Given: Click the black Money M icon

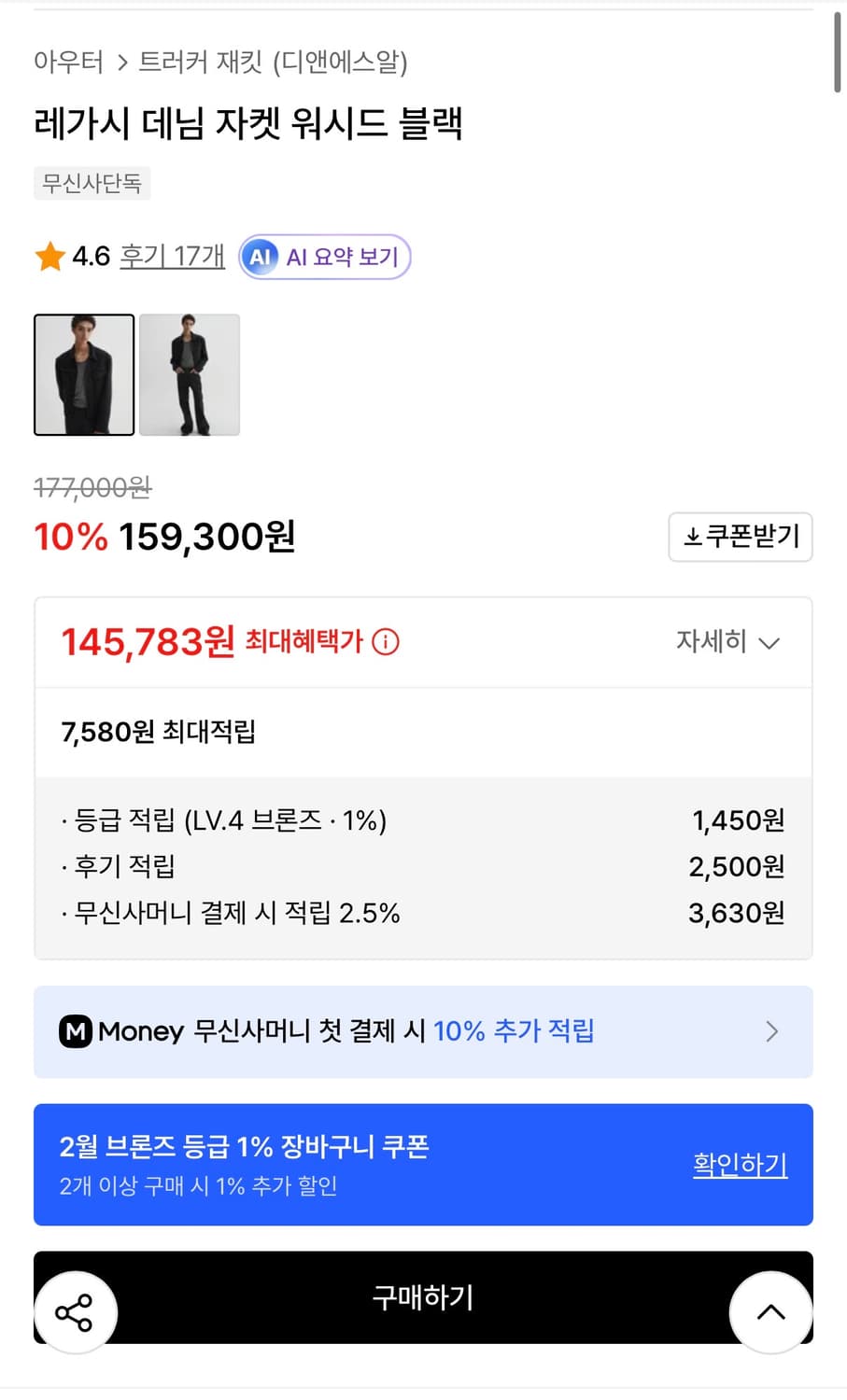Looking at the screenshot, I should [x=76, y=1031].
